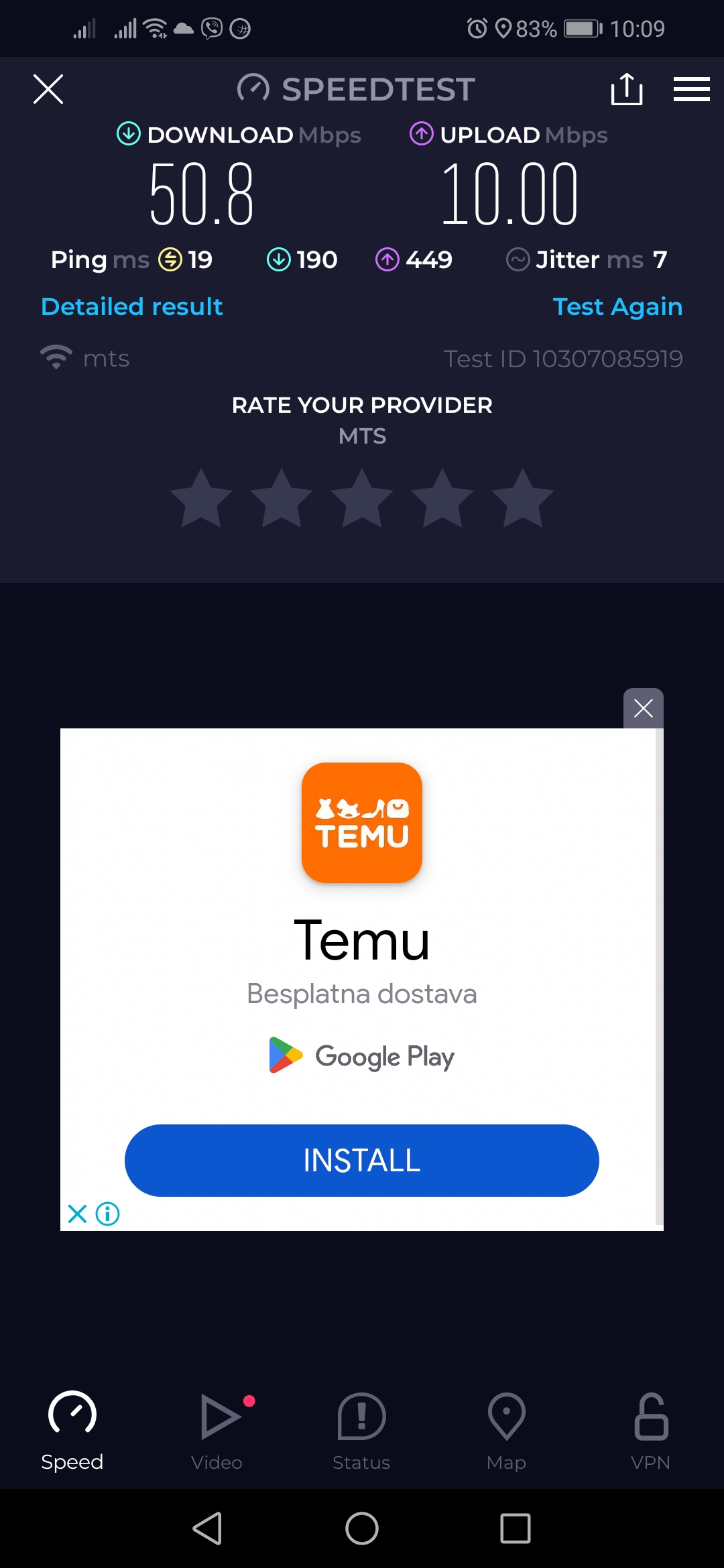724x1568 pixels.
Task: Give MTS a three-star rating
Action: click(362, 499)
